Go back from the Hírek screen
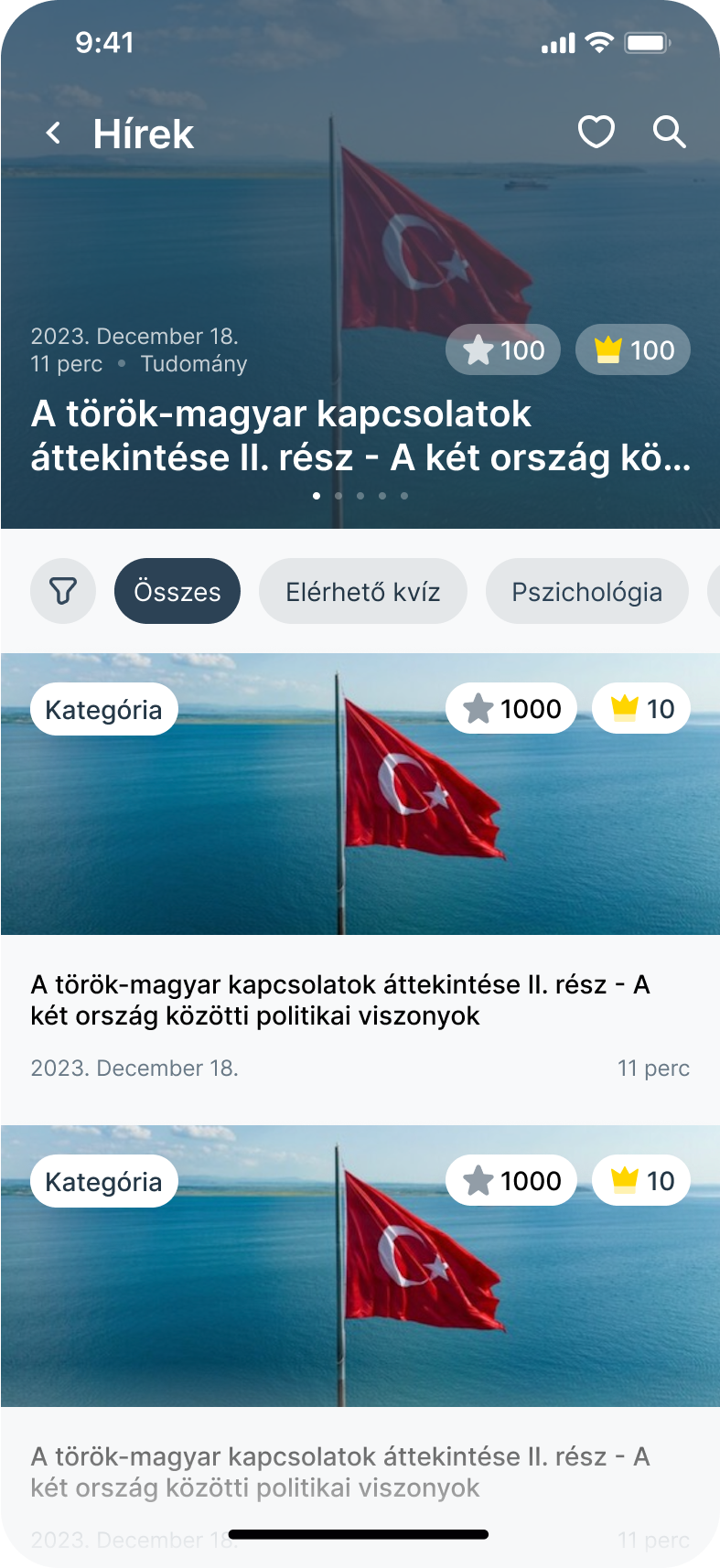The height and width of the screenshot is (1568, 720). pyautogui.click(x=54, y=134)
